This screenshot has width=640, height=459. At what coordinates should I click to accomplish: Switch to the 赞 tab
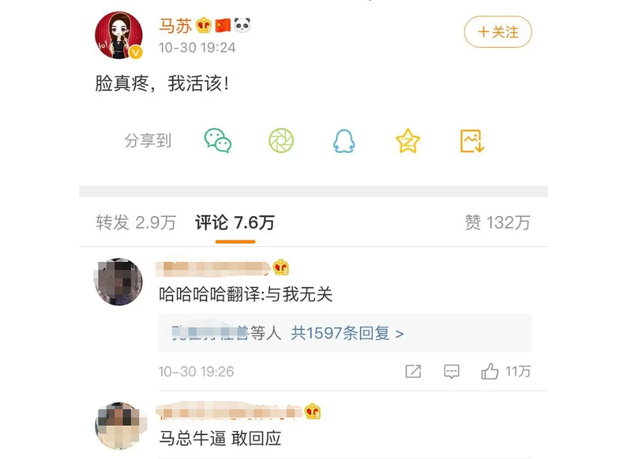[x=497, y=223]
